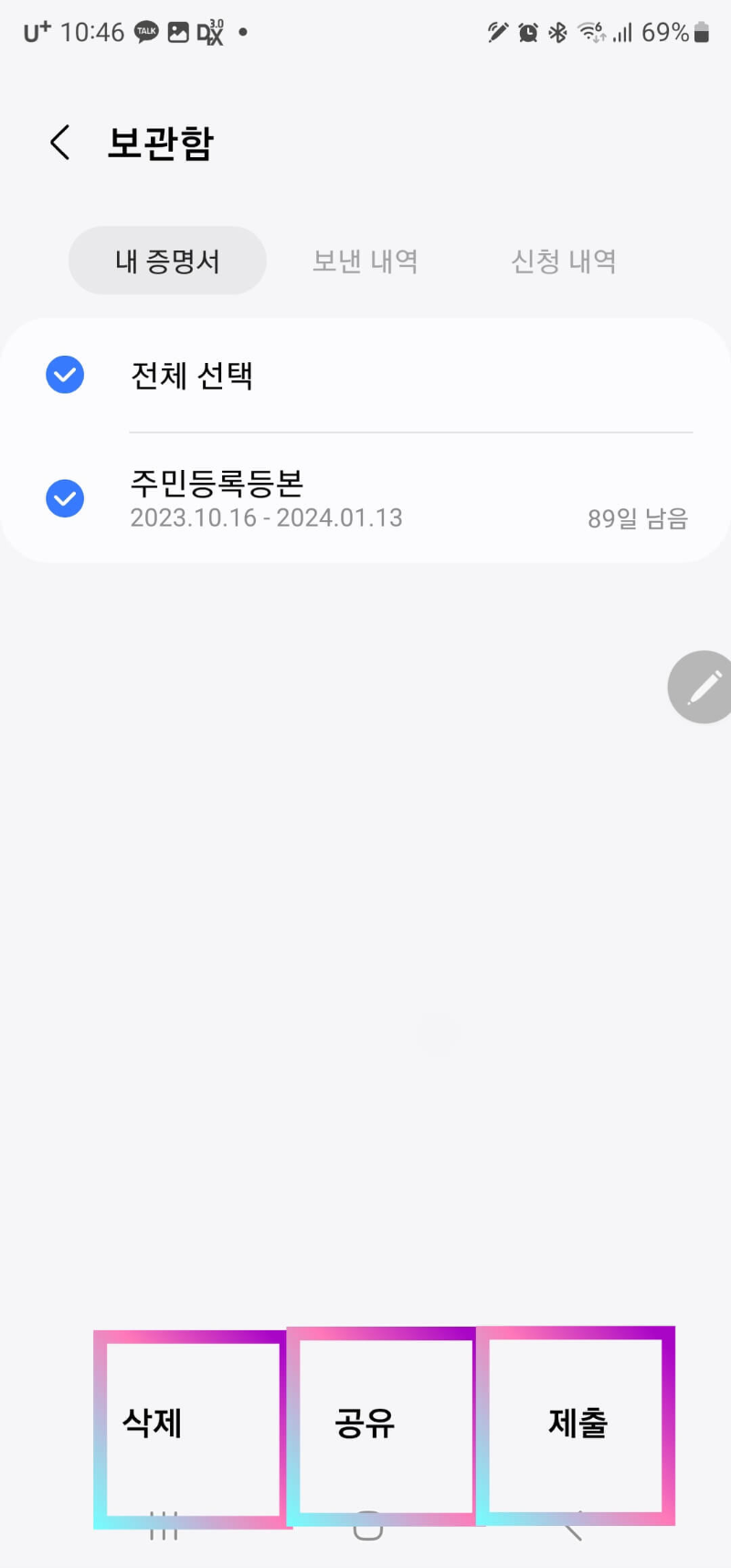Tap the alarm clock status bar icon

(x=527, y=32)
